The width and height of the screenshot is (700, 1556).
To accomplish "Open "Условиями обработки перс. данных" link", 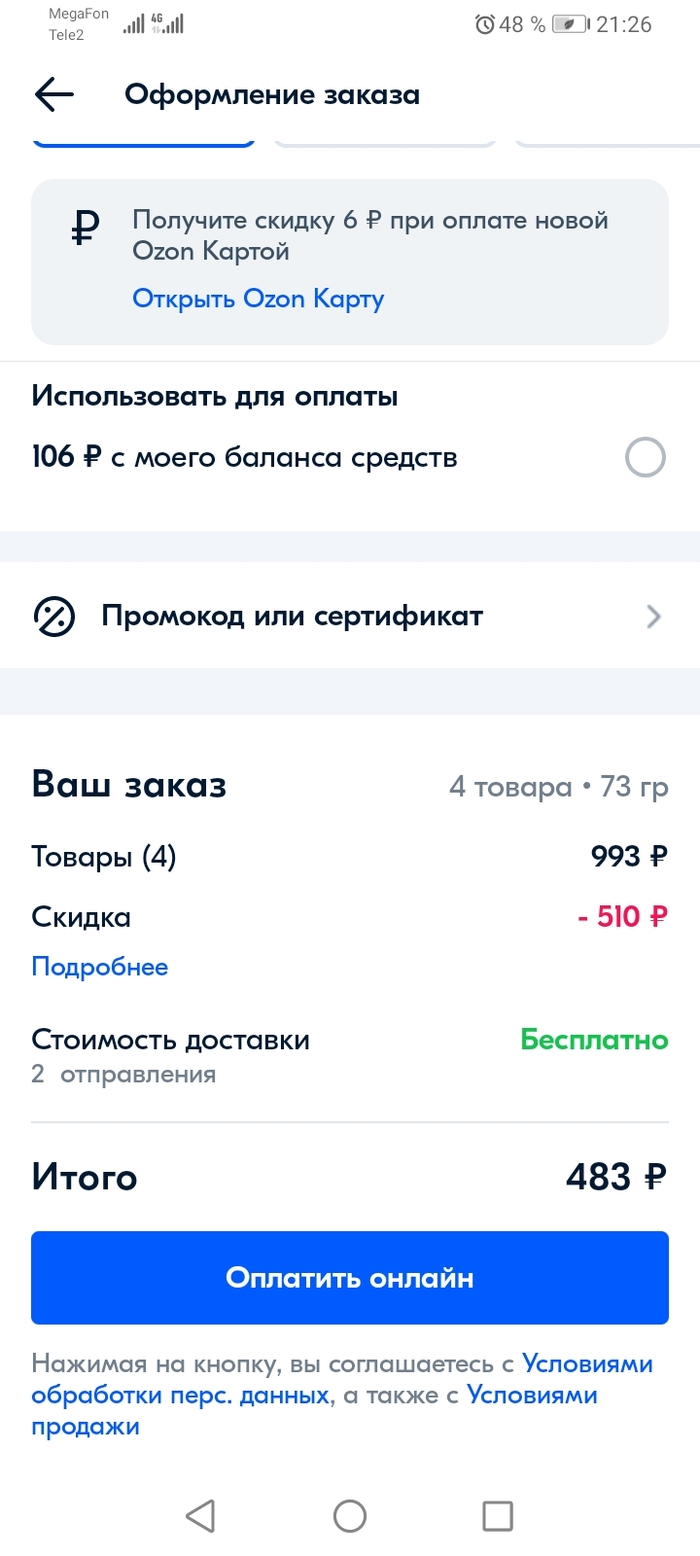I will click(180, 1395).
